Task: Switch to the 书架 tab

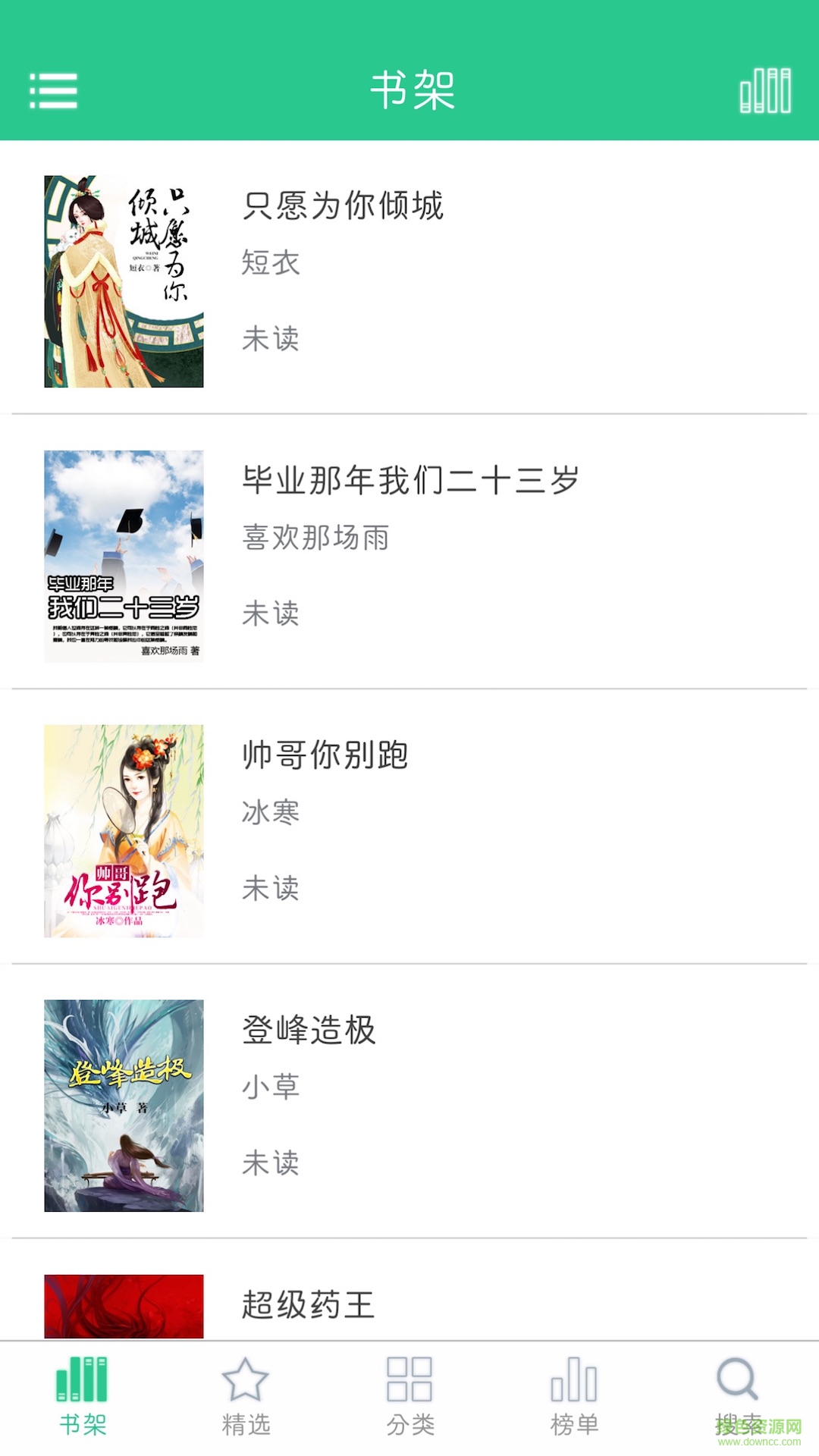Action: (82, 1397)
